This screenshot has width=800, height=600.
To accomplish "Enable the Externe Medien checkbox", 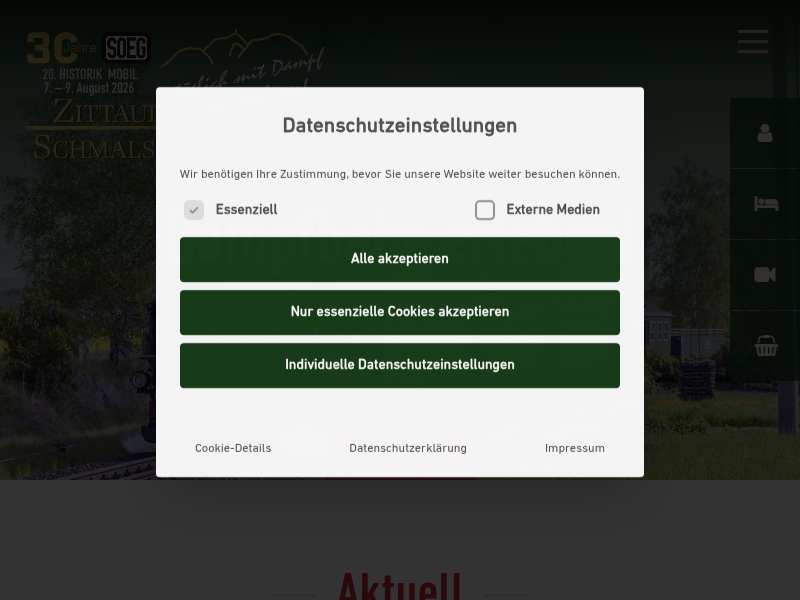I will (485, 210).
